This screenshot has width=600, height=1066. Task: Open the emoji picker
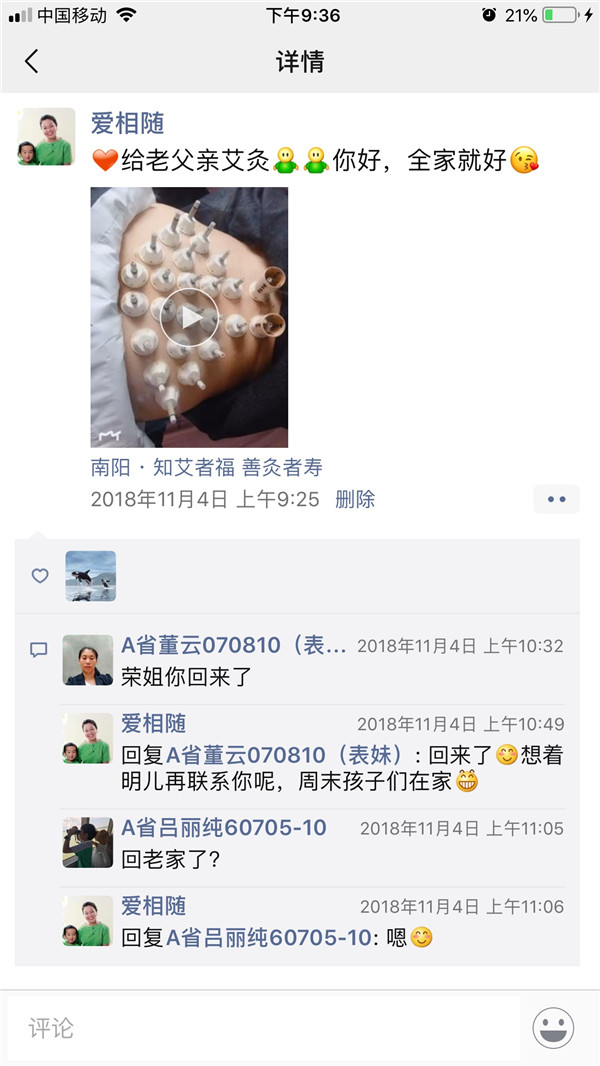click(553, 1027)
